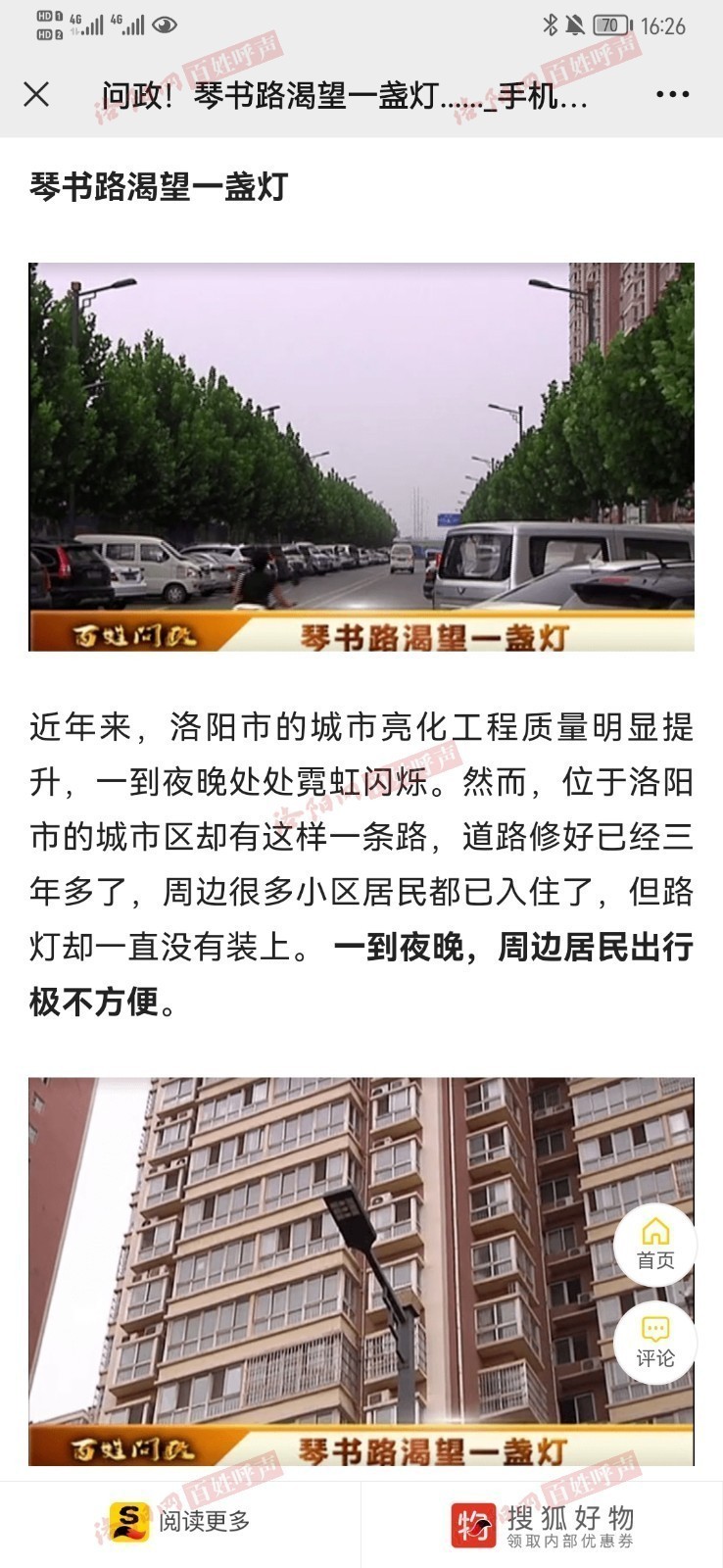The width and height of the screenshot is (723, 1568).
Task: Tap 阅读更多 to read more
Action: point(180,1522)
